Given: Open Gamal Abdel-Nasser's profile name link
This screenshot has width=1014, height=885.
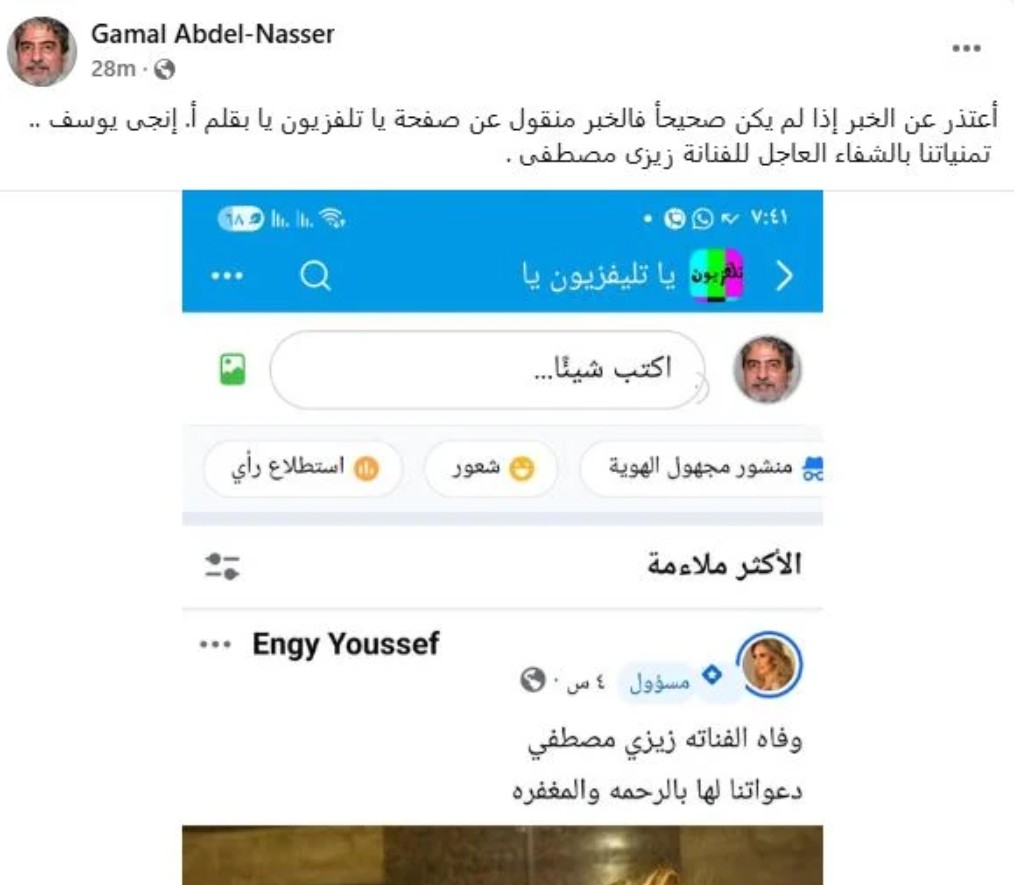Looking at the screenshot, I should coord(212,34).
